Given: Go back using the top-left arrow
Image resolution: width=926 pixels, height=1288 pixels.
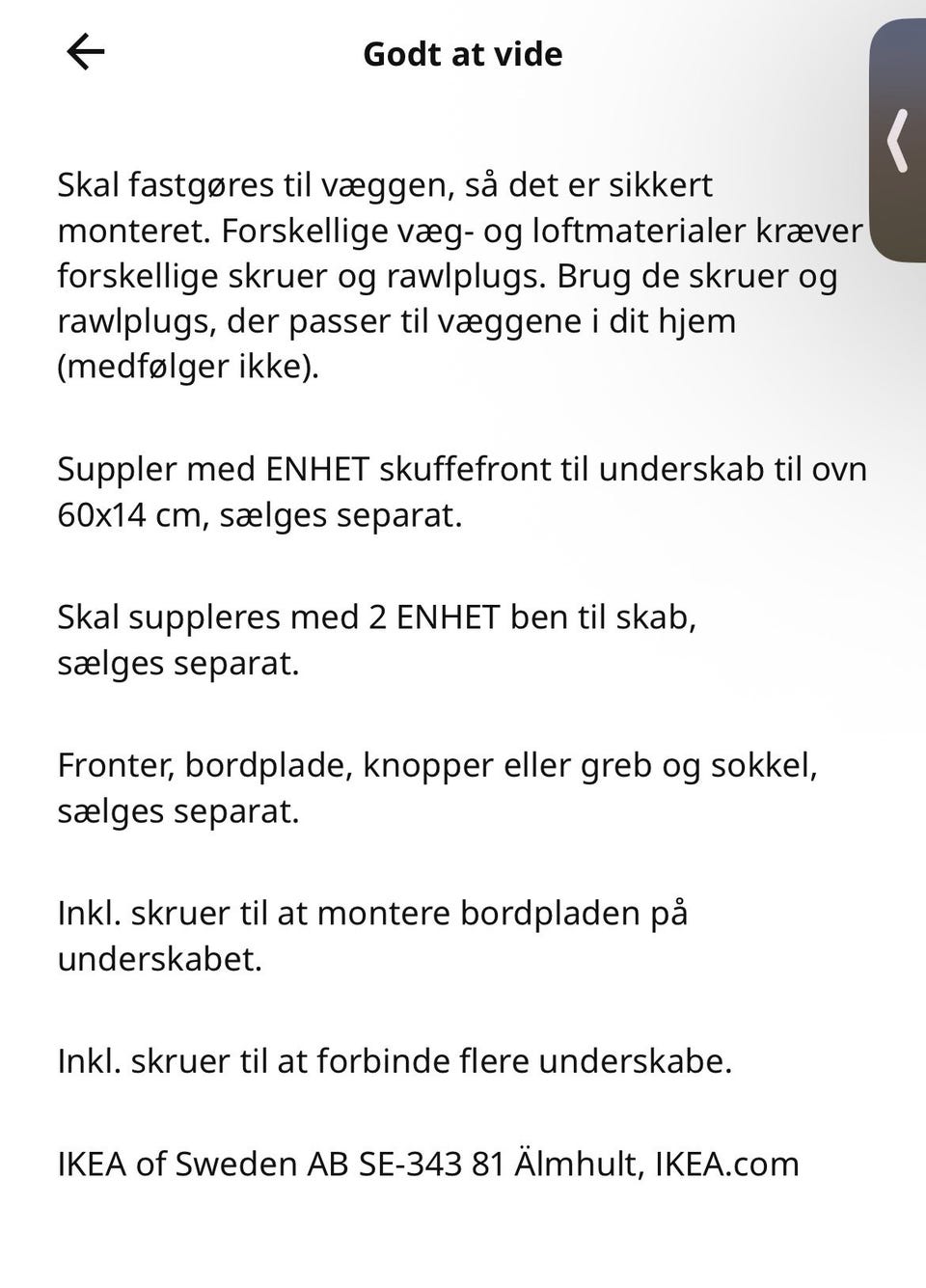Looking at the screenshot, I should pyautogui.click(x=86, y=52).
